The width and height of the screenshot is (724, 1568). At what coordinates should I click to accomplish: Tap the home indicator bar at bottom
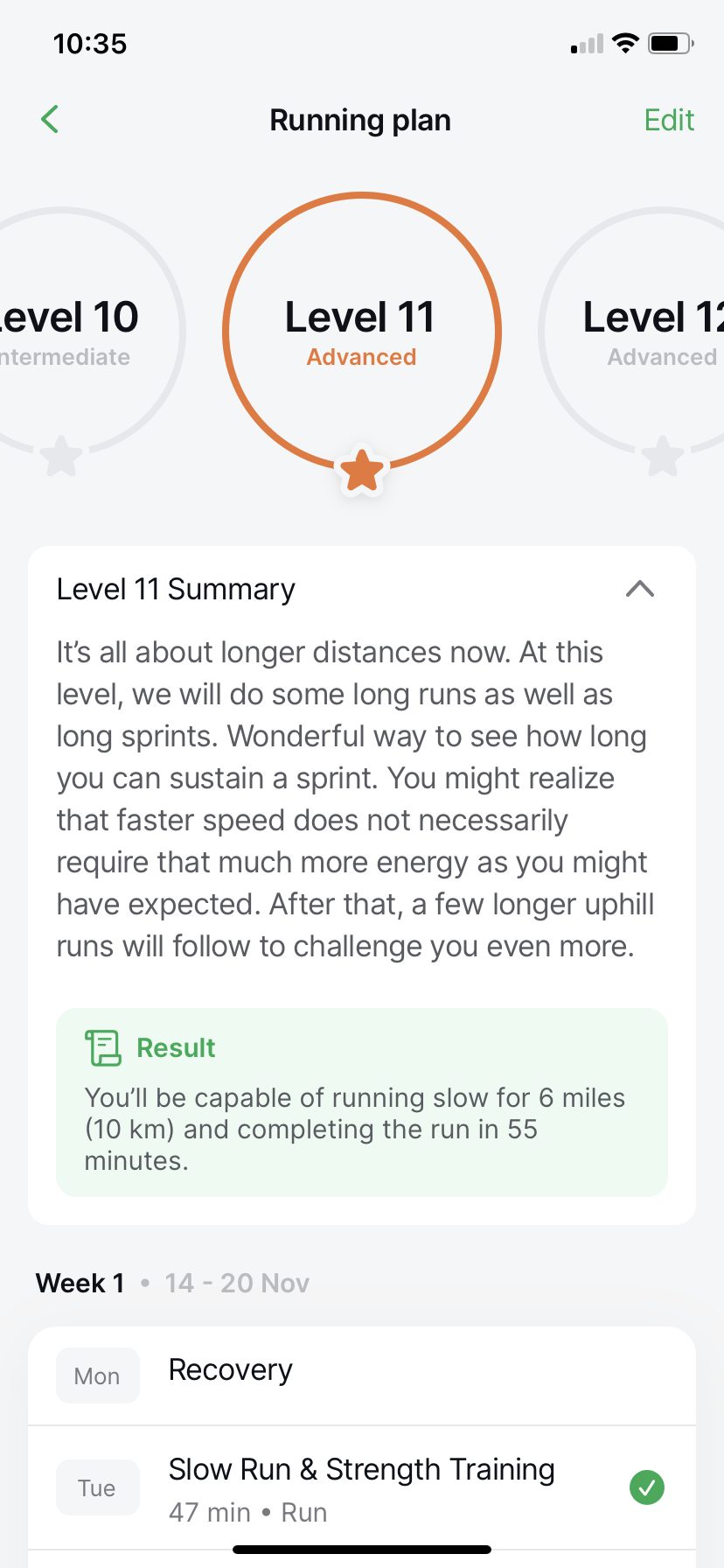point(362,1549)
